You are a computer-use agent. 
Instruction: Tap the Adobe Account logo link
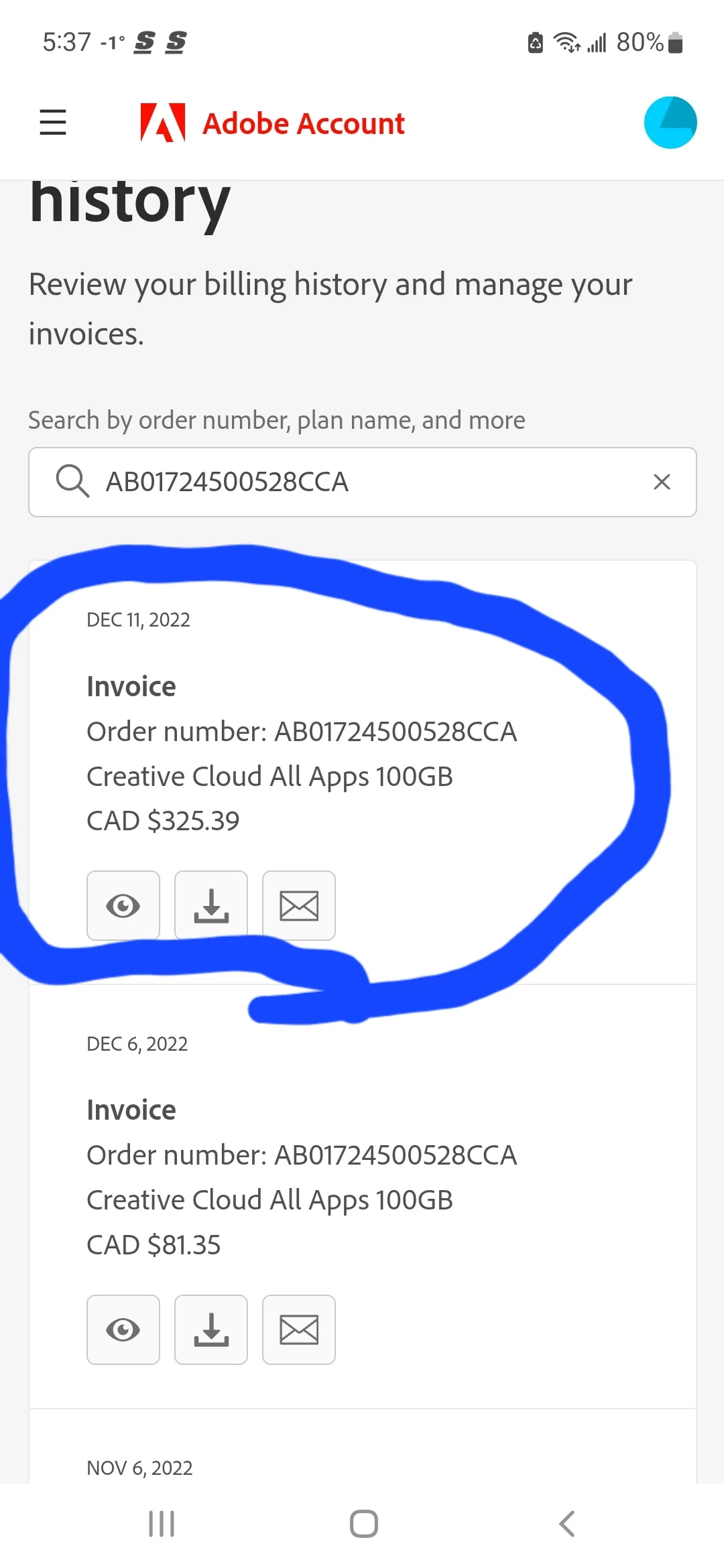[272, 123]
